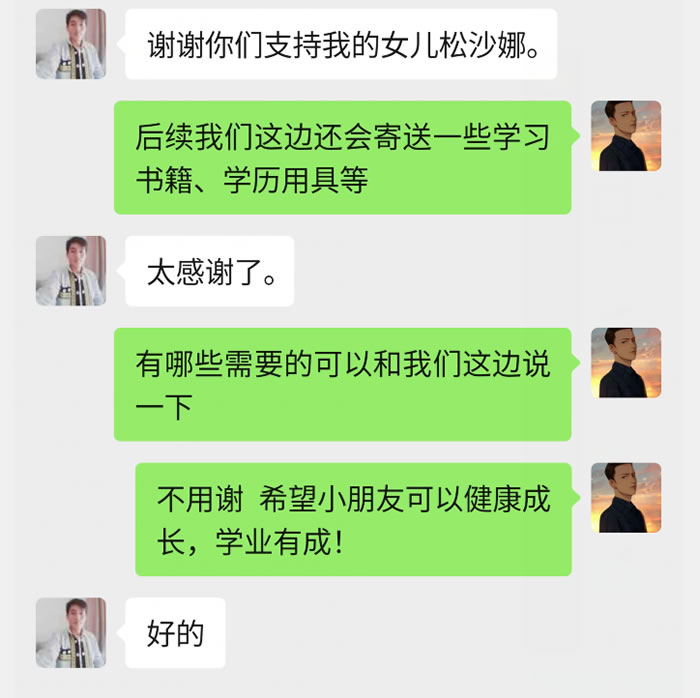This screenshot has width=700, height=698.
Task: Tap avatar beside the 有哪些需要的 message
Action: click(626, 363)
